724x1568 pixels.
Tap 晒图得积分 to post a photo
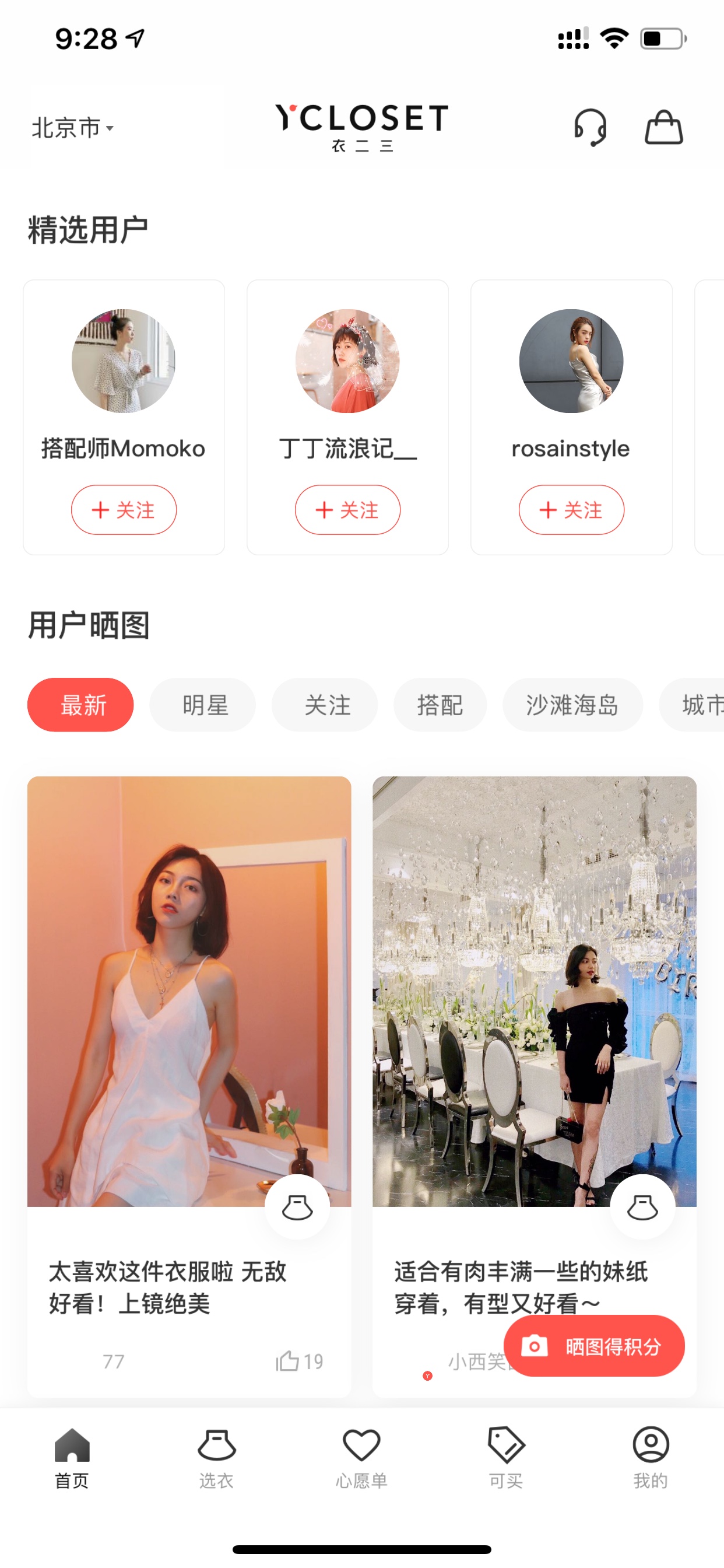tap(594, 1346)
